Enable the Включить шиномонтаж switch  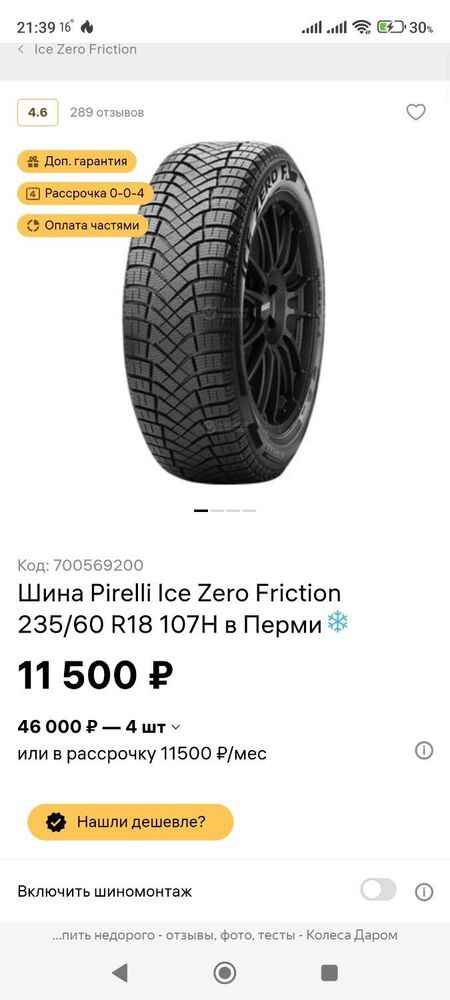378,890
